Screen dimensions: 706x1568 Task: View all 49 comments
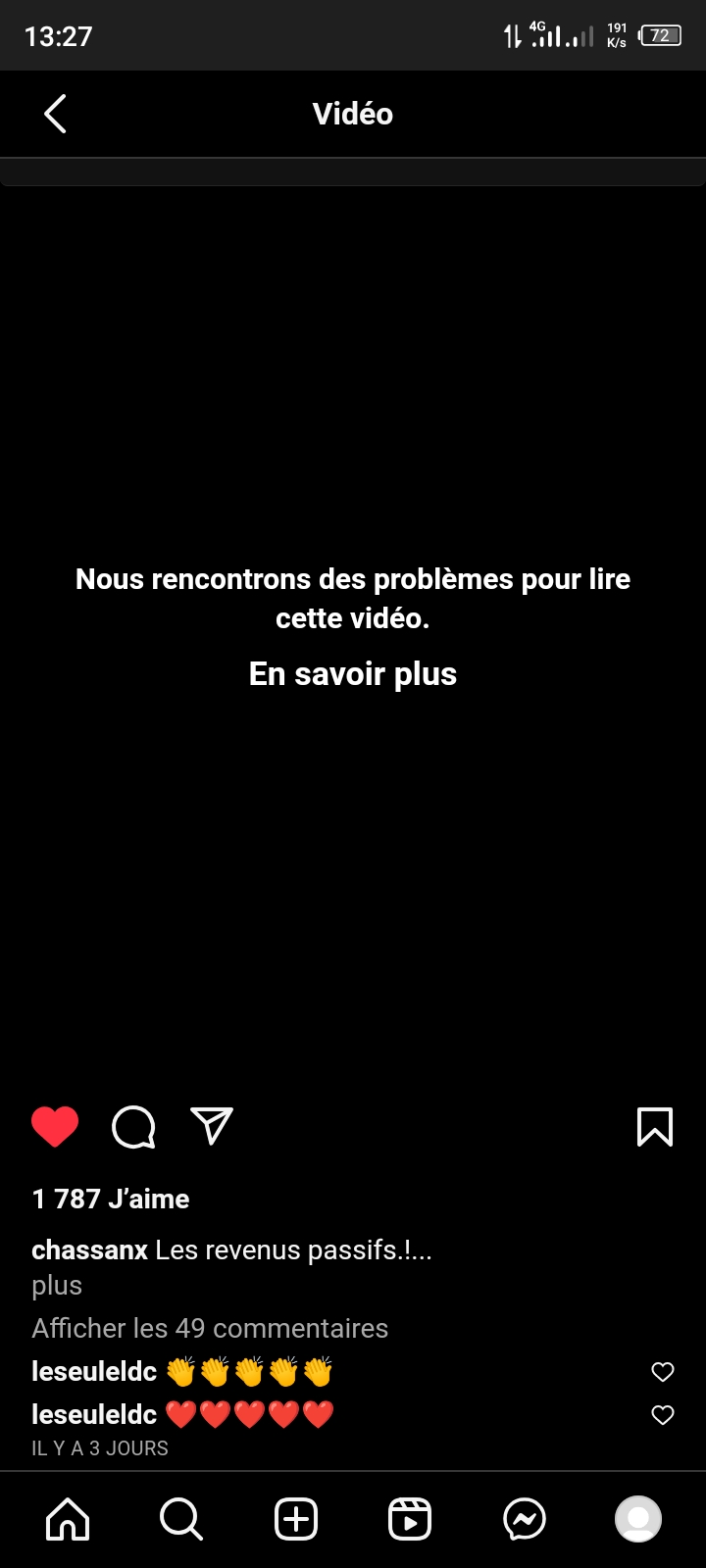coord(210,1328)
